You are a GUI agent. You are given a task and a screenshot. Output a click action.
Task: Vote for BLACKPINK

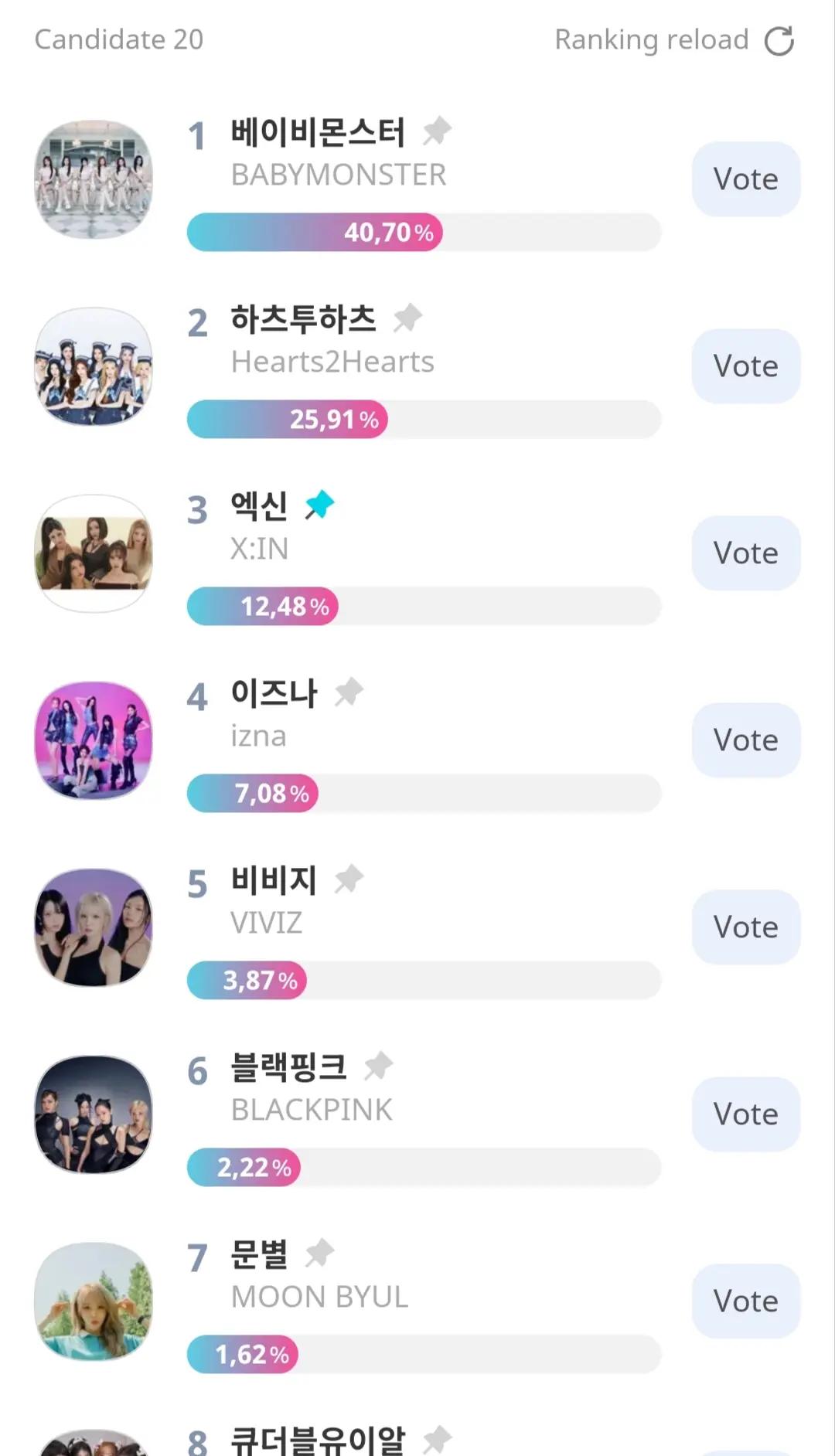pyautogui.click(x=746, y=1114)
